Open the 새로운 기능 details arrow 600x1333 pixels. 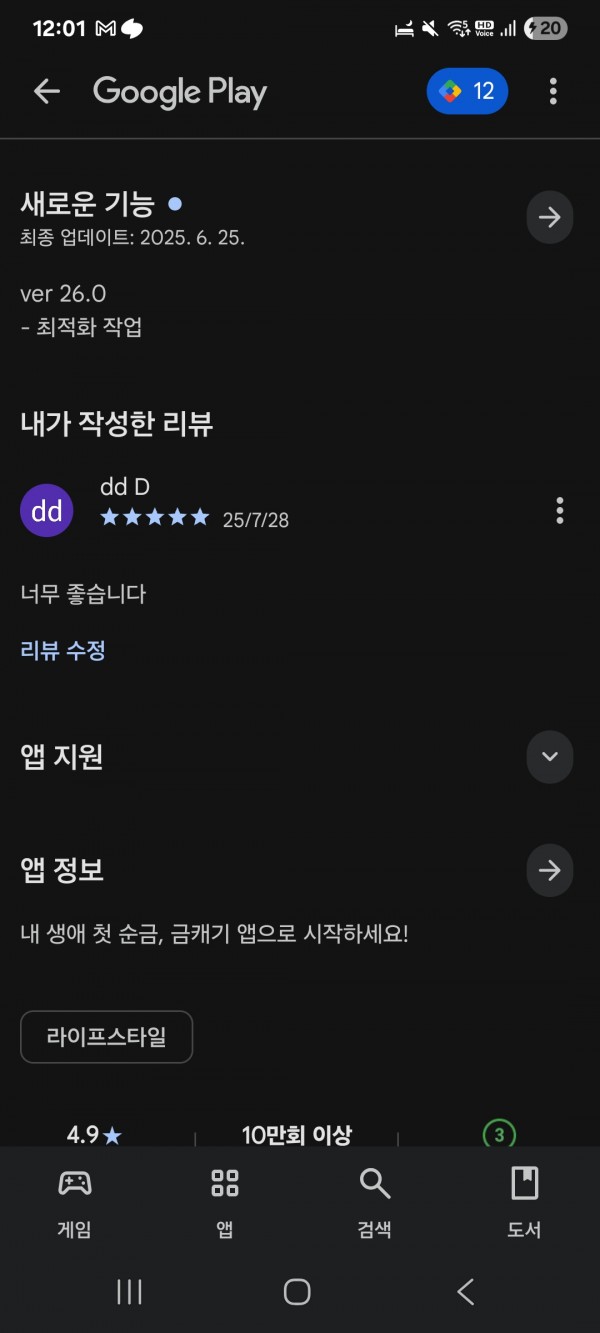550,217
